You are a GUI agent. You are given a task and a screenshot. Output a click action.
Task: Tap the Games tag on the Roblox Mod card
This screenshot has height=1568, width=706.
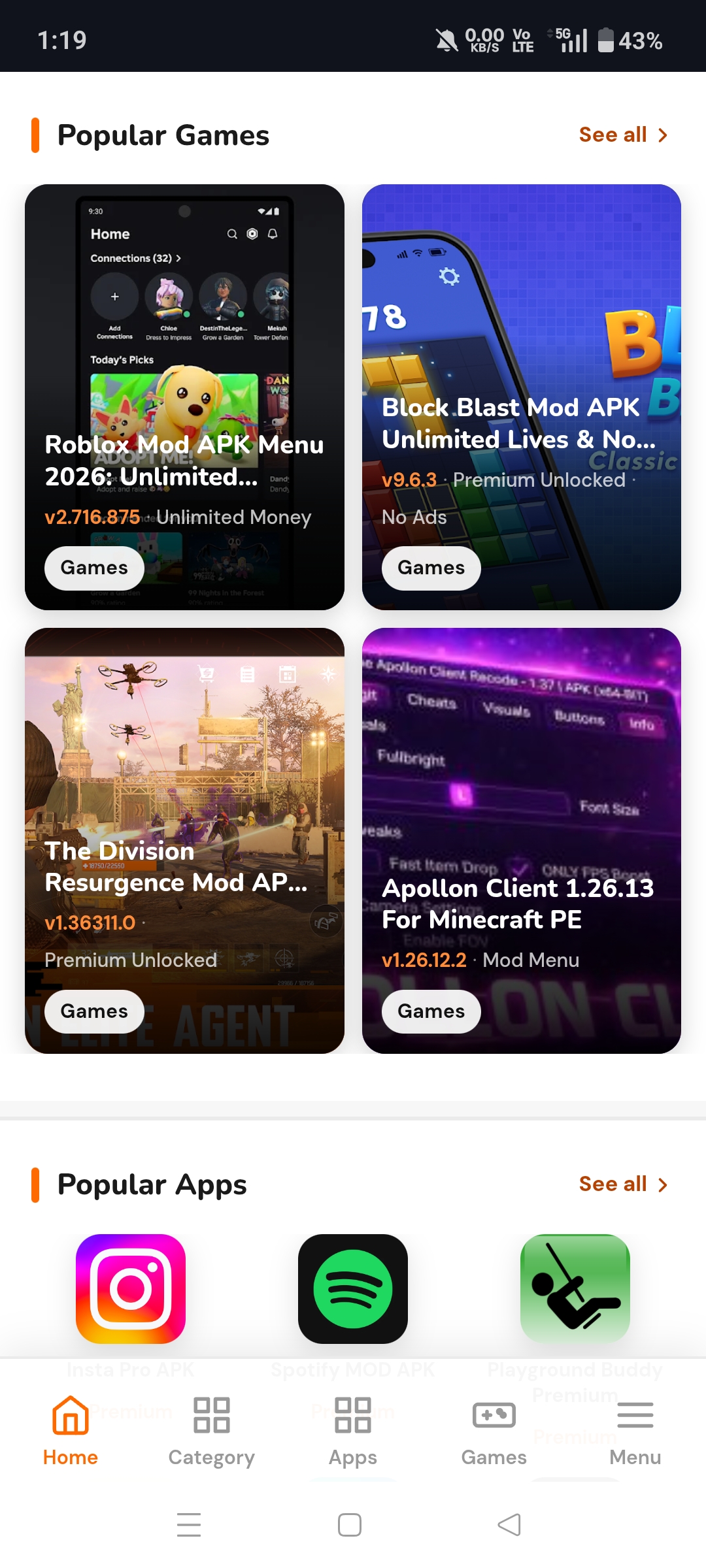click(x=93, y=568)
